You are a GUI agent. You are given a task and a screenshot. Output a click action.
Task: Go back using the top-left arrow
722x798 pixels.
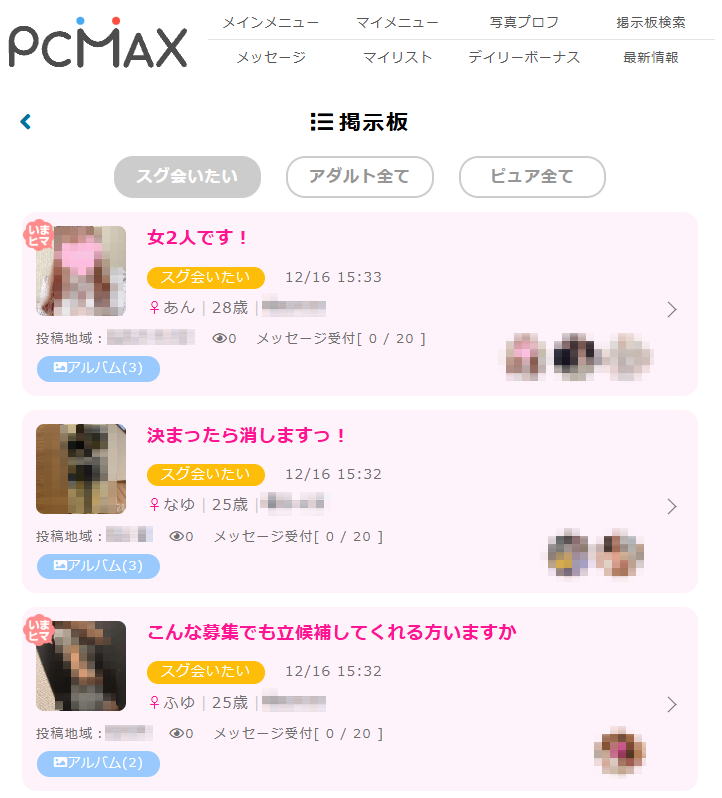[x=26, y=122]
